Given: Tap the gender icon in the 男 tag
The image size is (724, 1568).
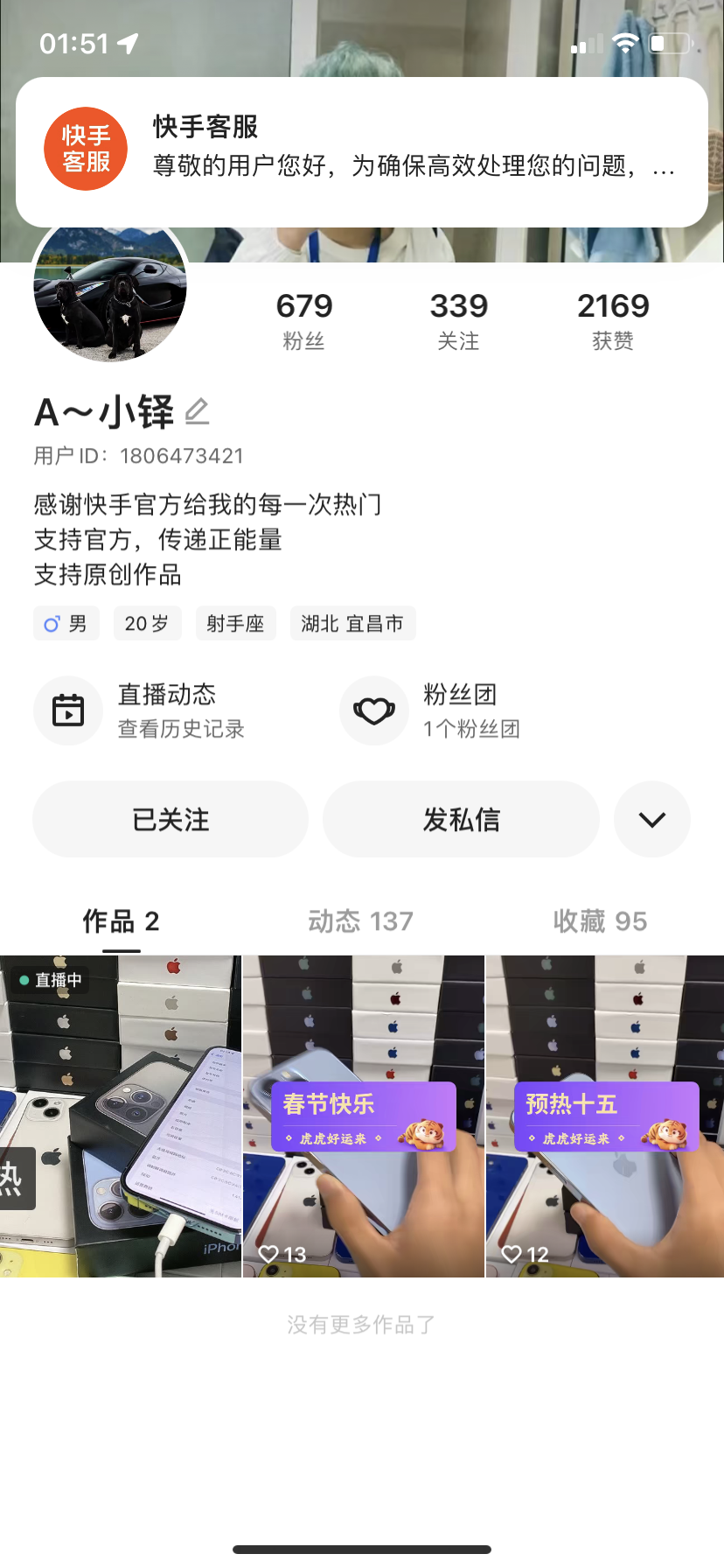Looking at the screenshot, I should point(51,623).
